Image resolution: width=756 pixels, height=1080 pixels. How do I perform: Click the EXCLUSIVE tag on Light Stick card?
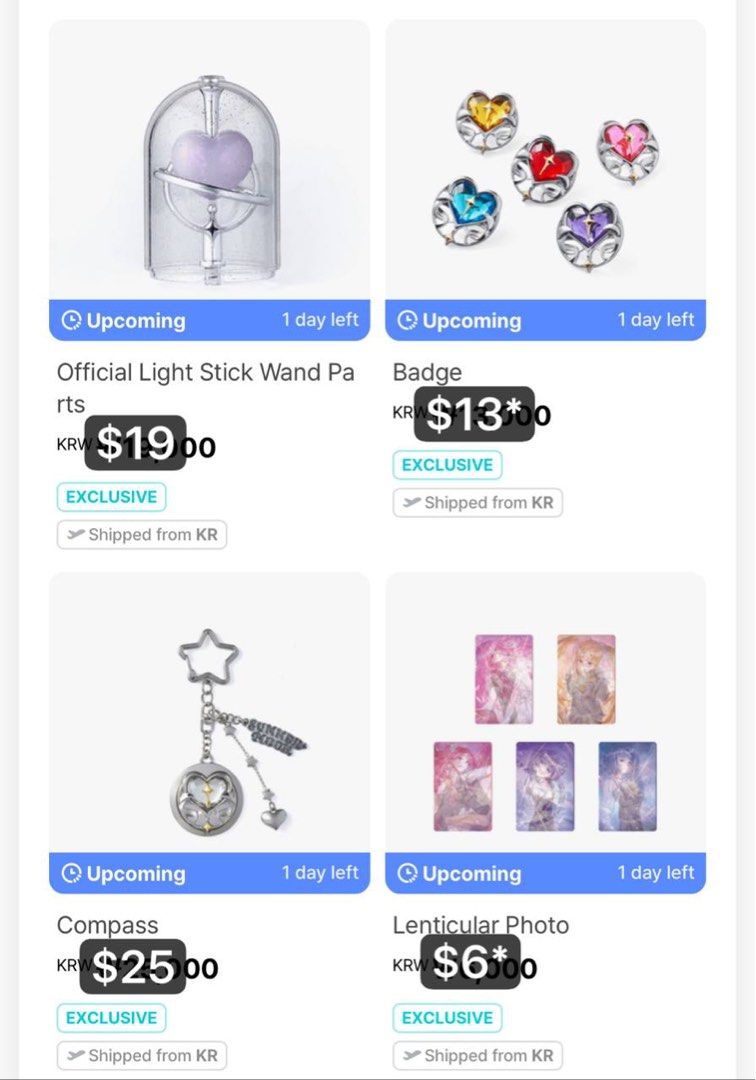tap(111, 497)
